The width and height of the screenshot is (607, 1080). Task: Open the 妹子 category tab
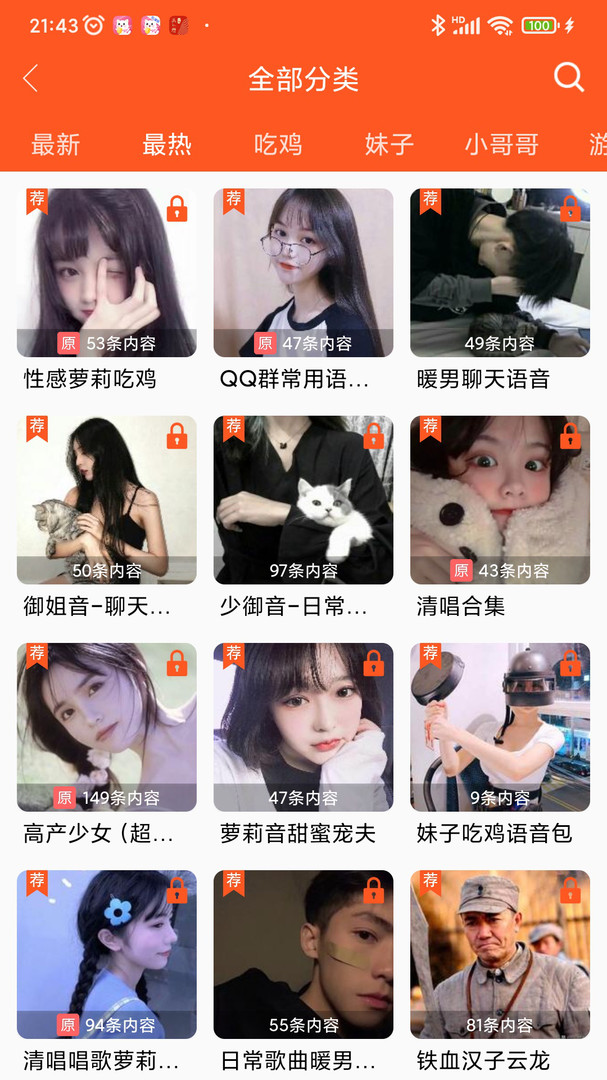click(x=389, y=145)
